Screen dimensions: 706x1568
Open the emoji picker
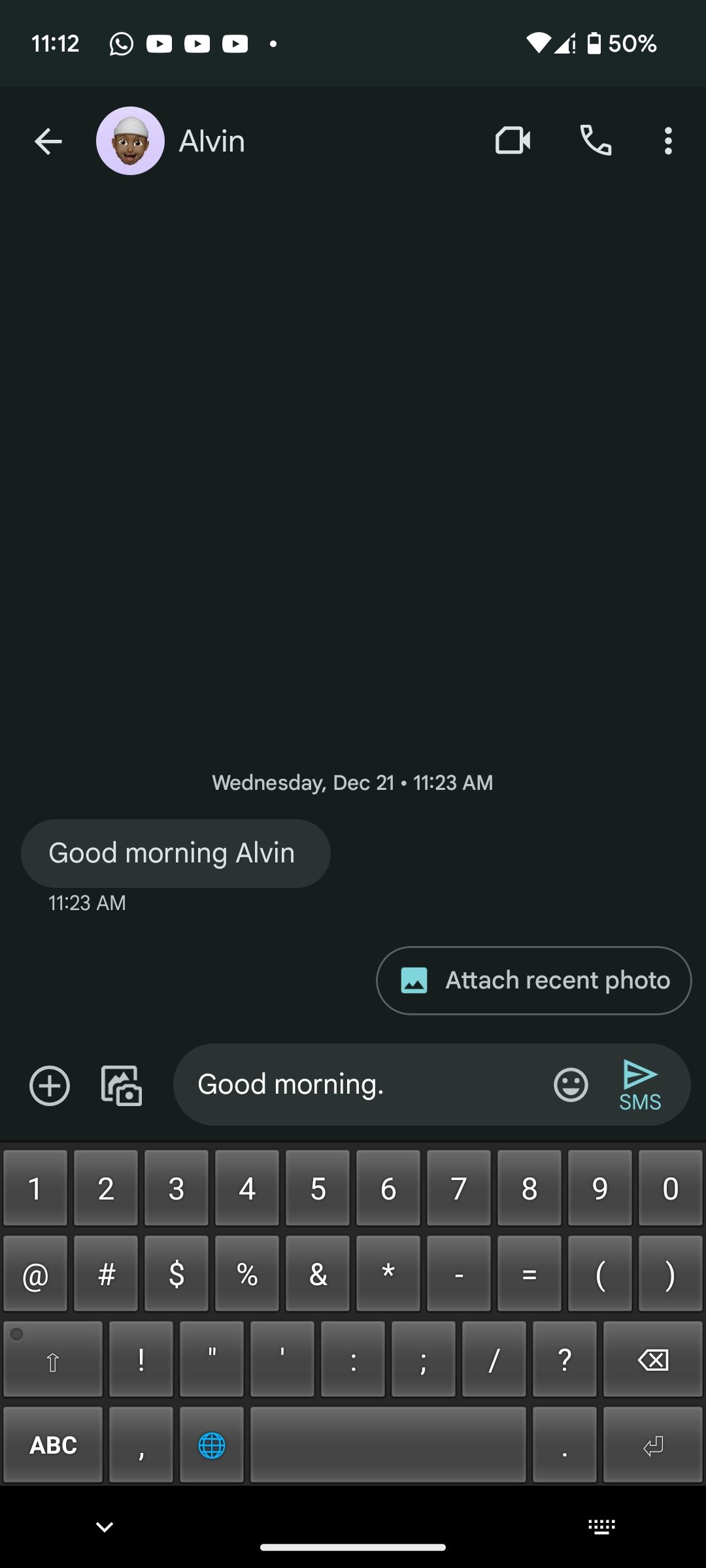[571, 1085]
